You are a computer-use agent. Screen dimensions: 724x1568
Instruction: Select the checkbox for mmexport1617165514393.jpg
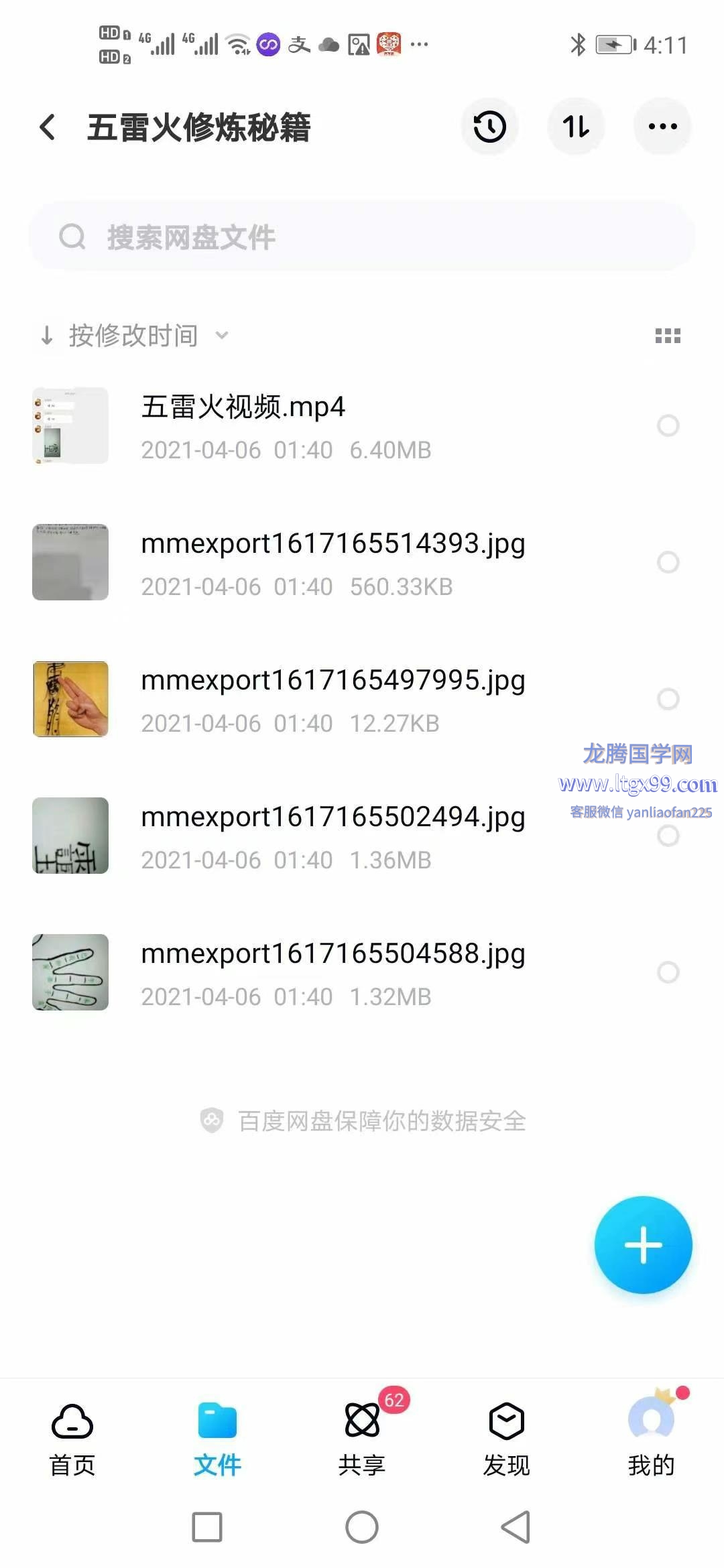tap(668, 562)
